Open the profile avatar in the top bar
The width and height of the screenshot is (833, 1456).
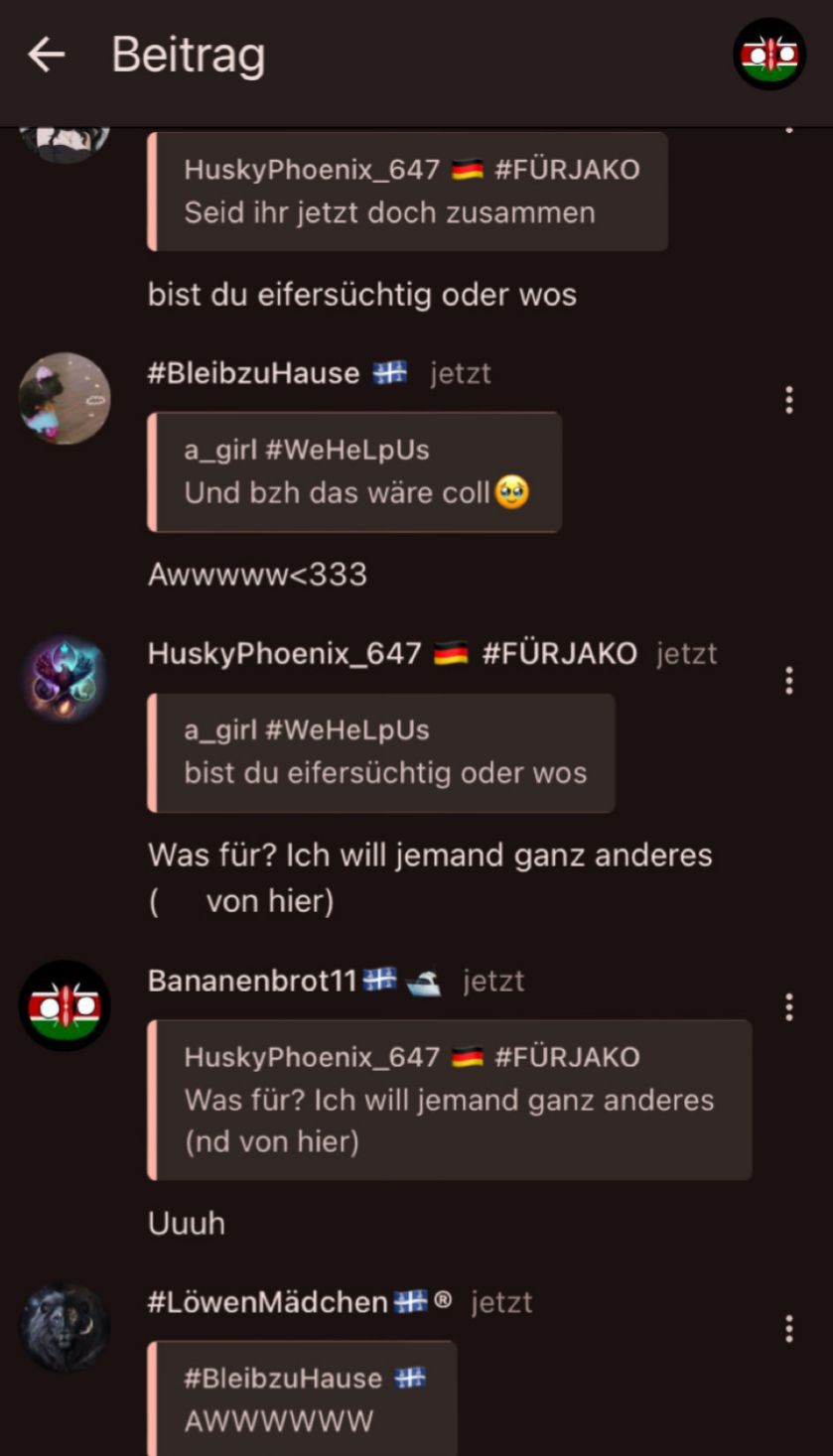pos(769,55)
